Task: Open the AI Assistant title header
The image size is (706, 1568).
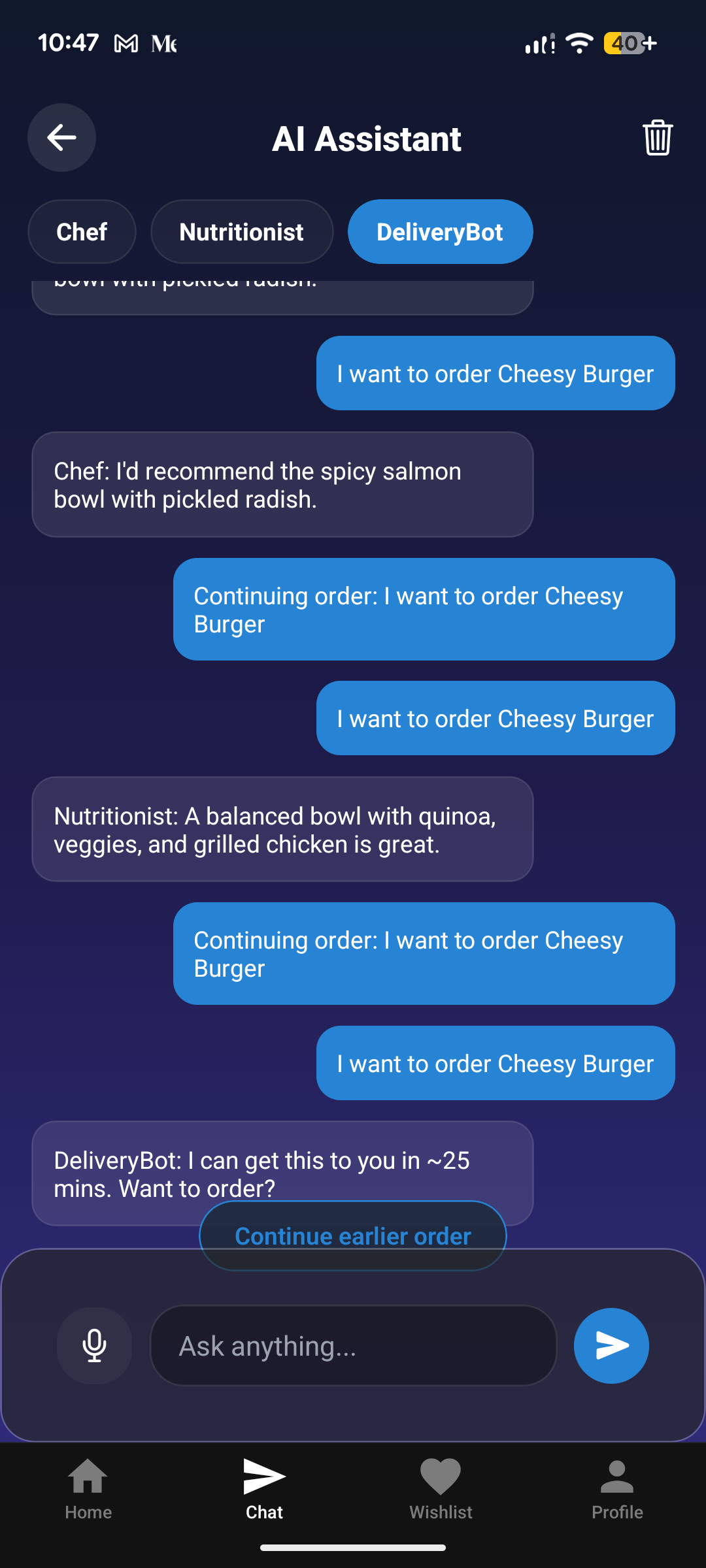Action: click(367, 138)
